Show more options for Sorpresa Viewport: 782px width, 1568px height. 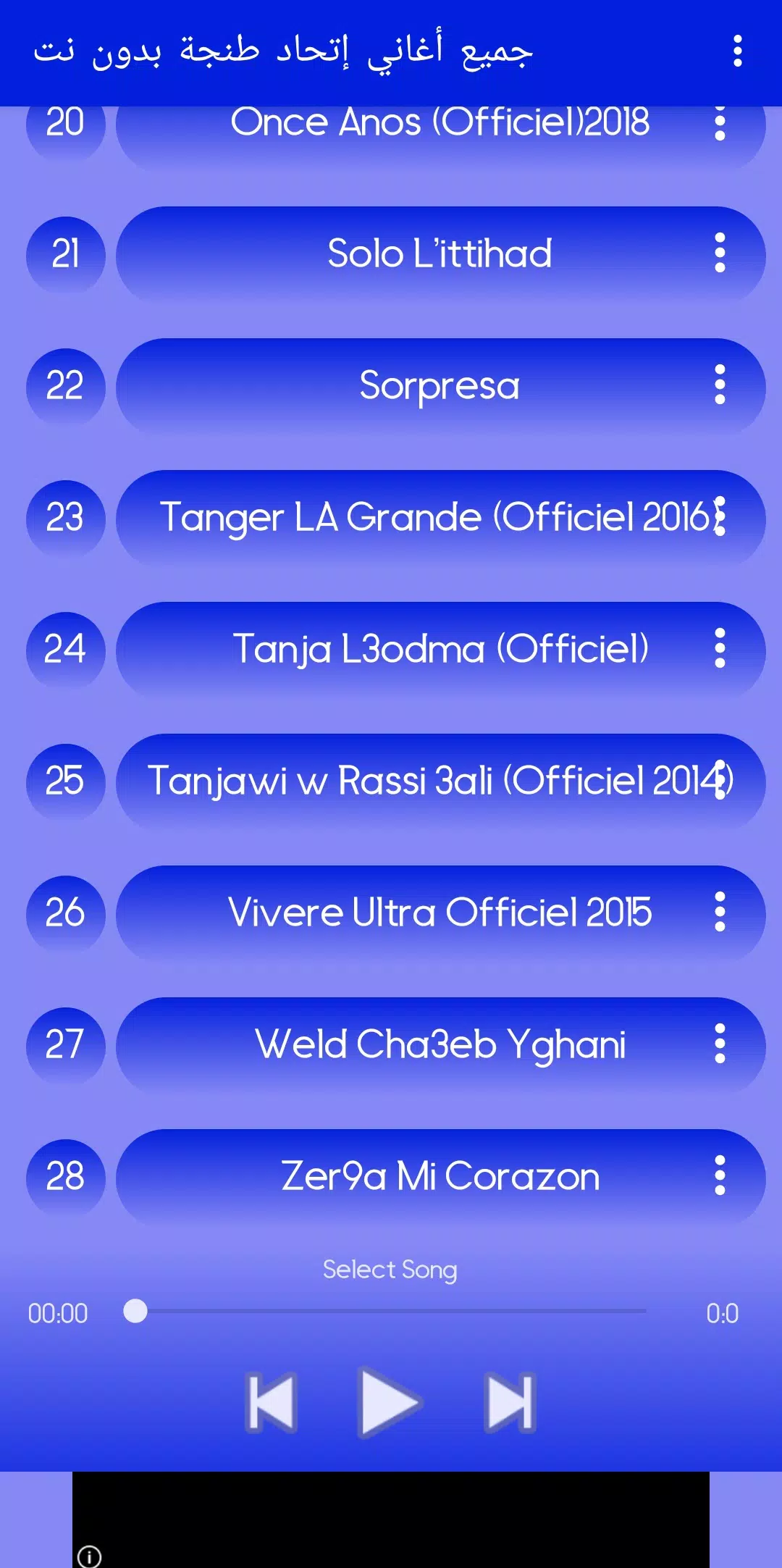click(x=720, y=385)
